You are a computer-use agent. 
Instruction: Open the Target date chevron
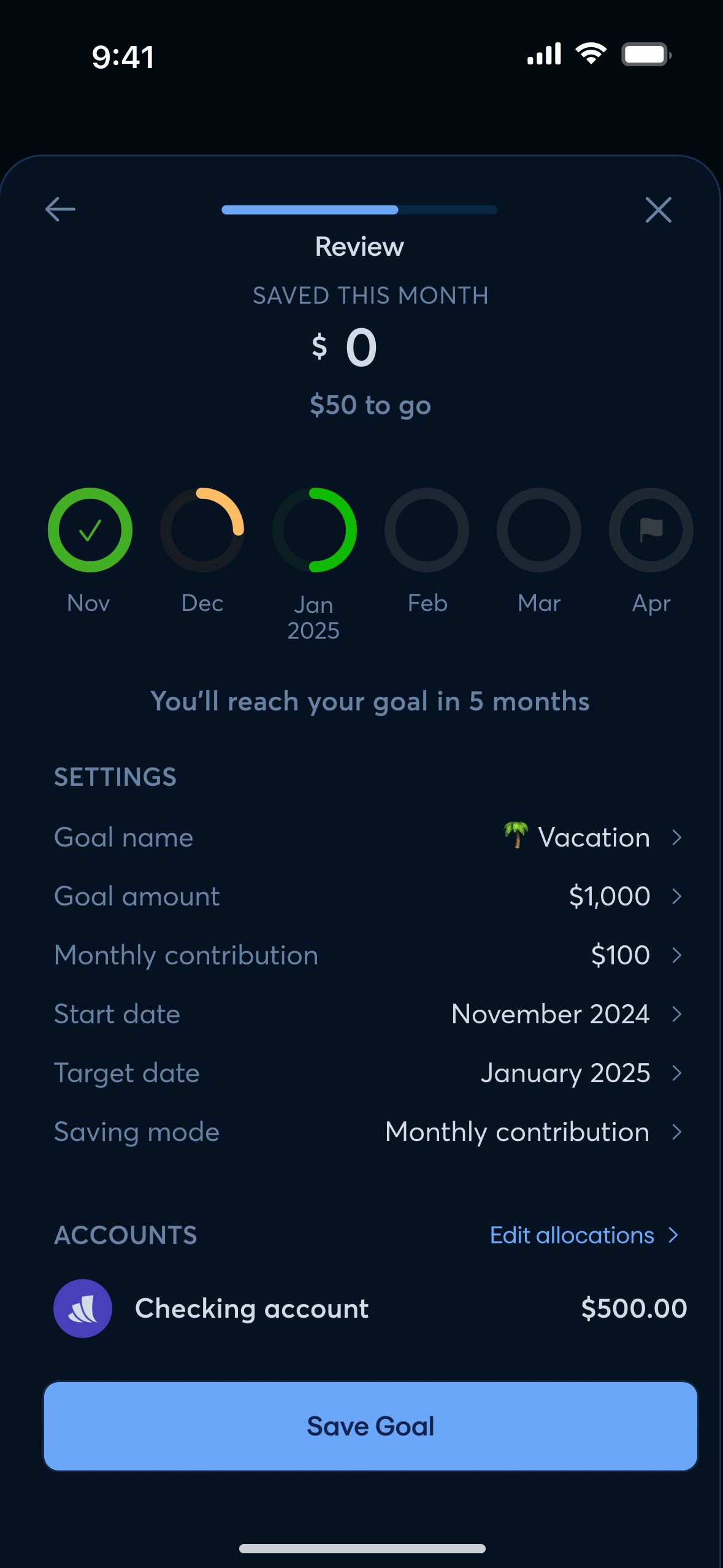(x=676, y=1073)
